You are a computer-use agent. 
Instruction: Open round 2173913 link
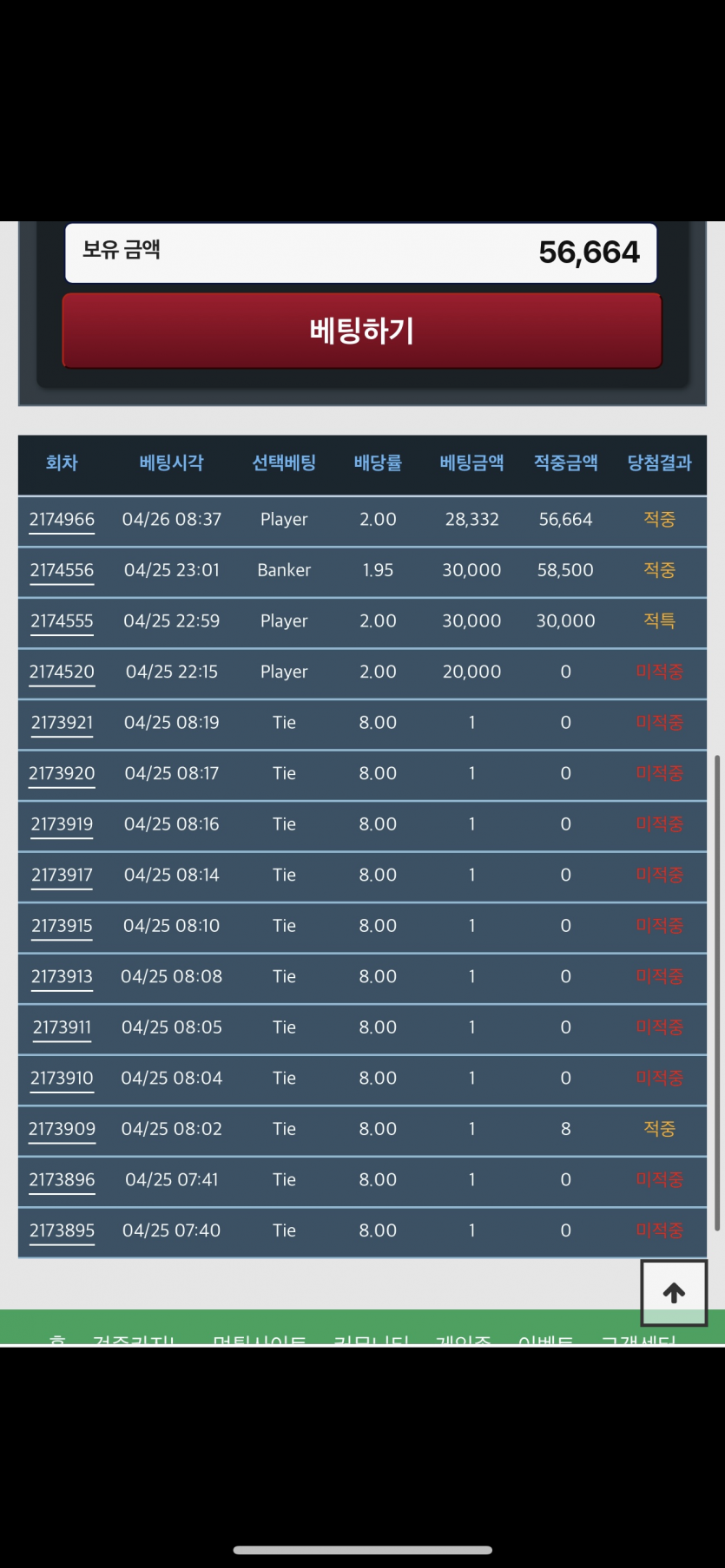[x=62, y=976]
